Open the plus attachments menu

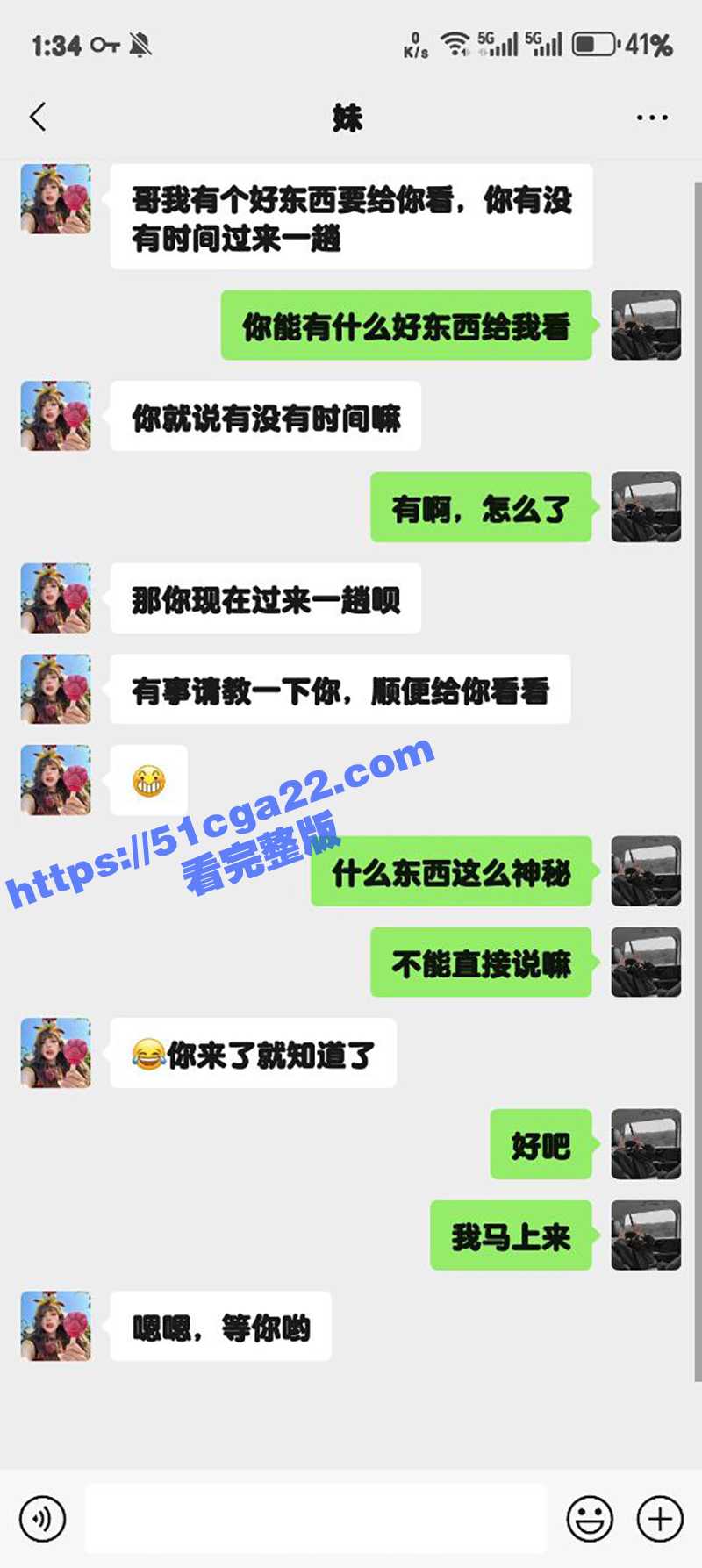(x=660, y=1518)
